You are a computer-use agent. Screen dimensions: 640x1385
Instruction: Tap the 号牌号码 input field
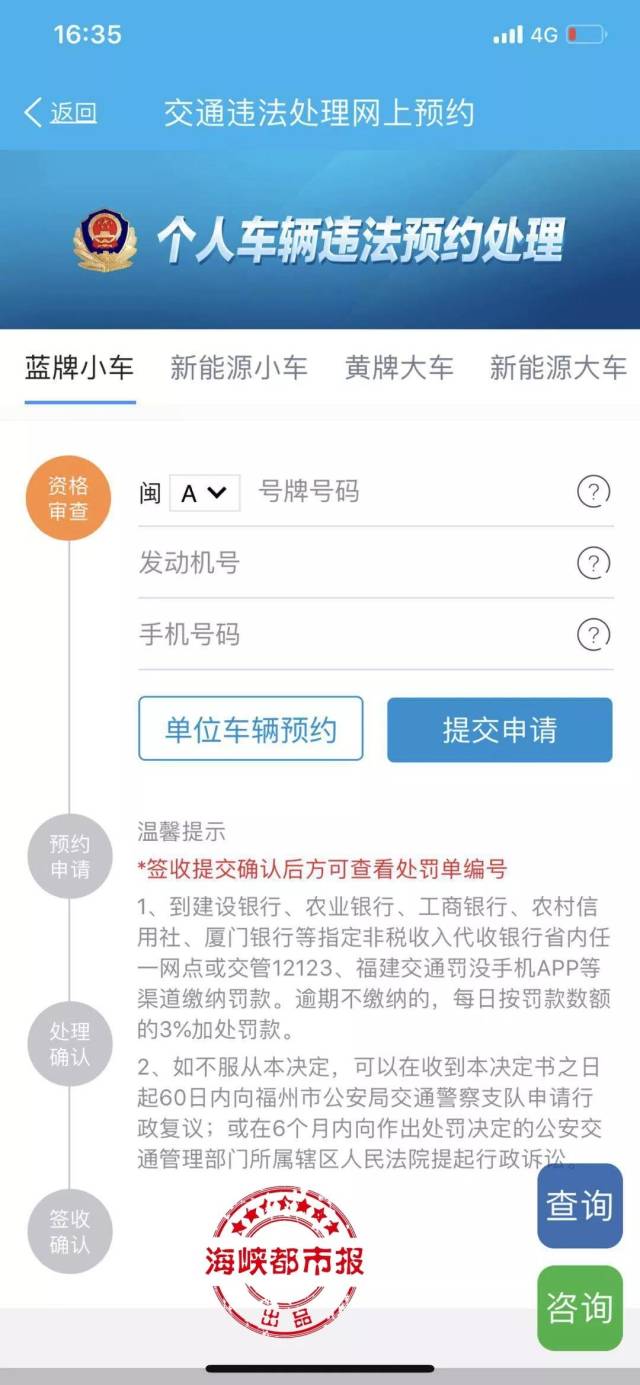pos(410,492)
